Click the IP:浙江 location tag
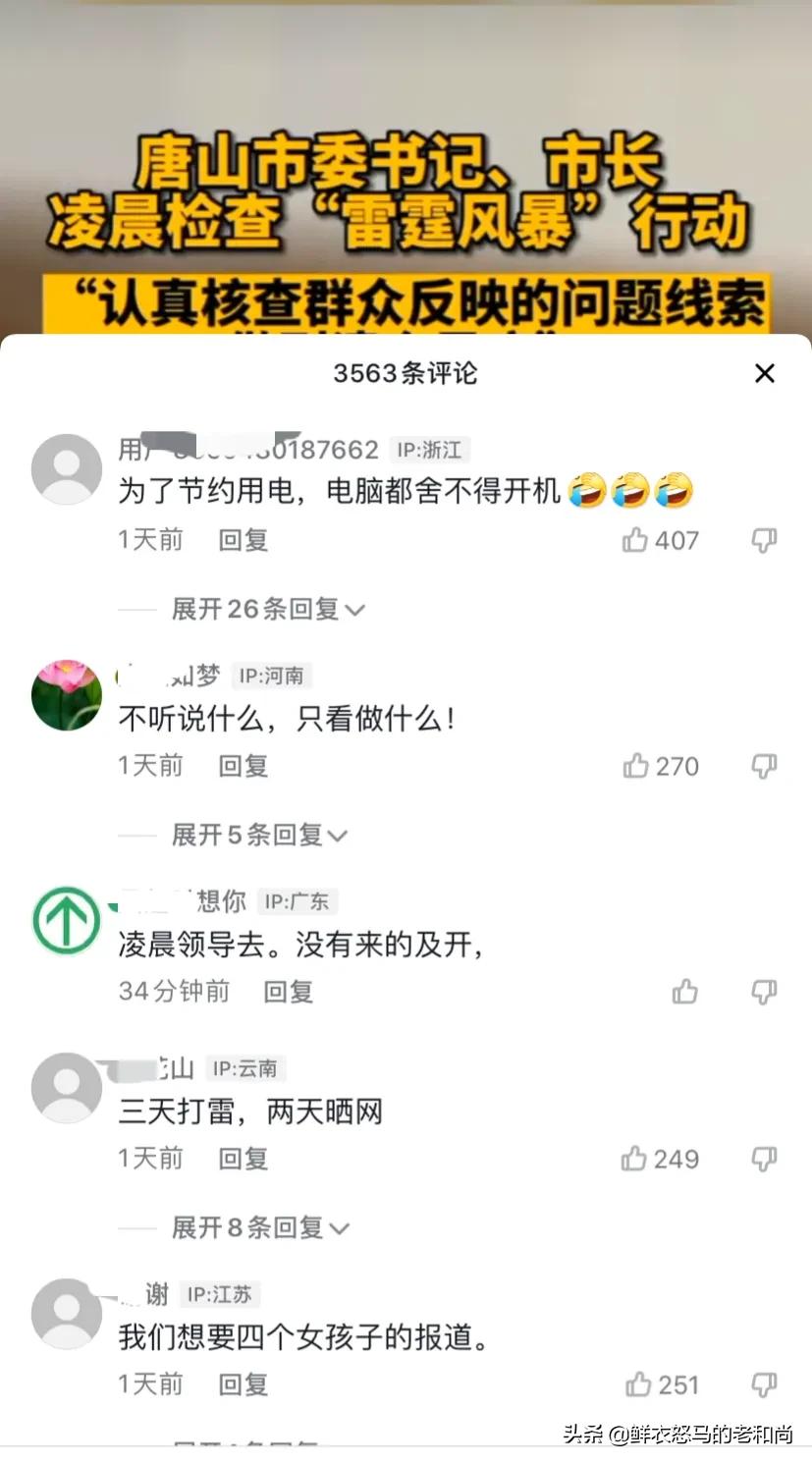The width and height of the screenshot is (812, 1463). (x=432, y=450)
